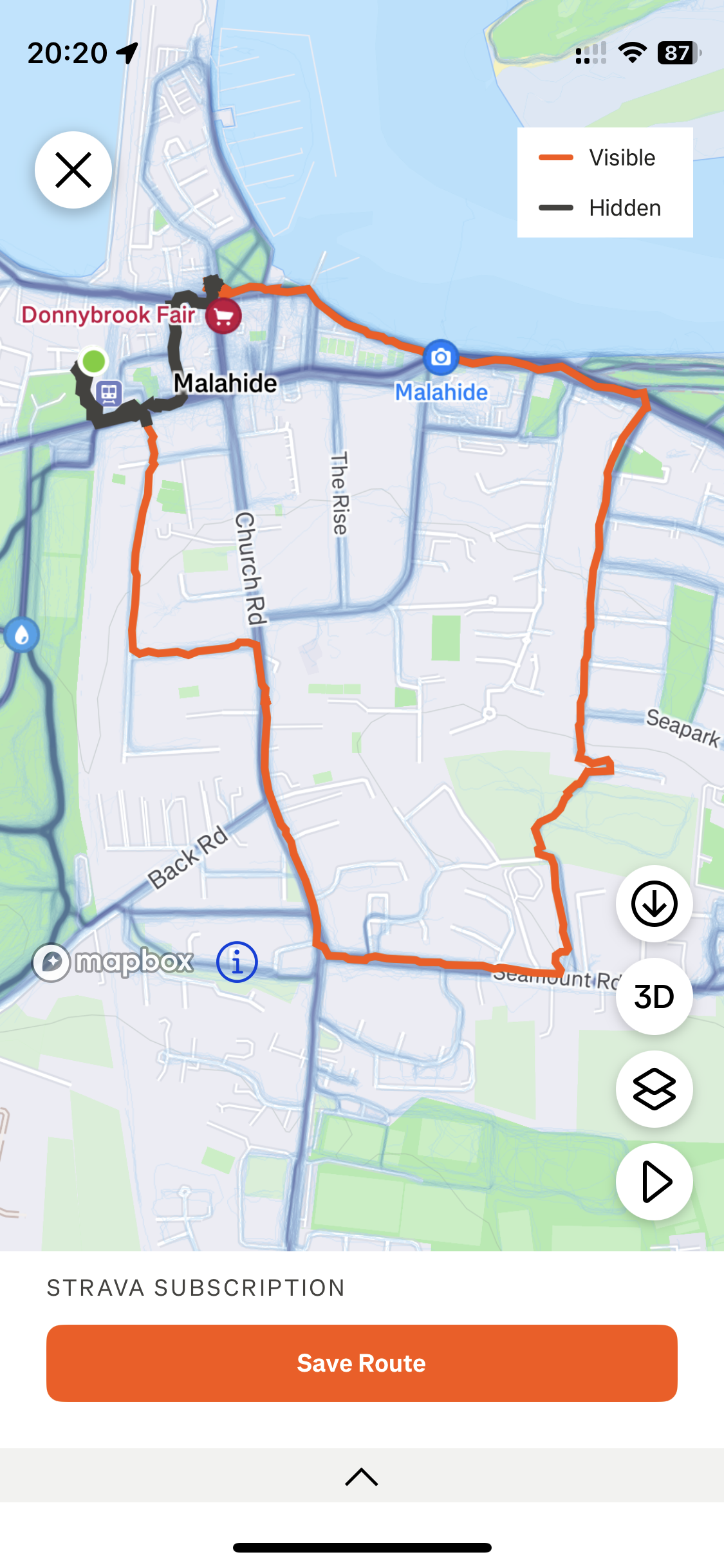Screen dimensions: 724x1568
Task: Open the Malahide photo marker
Action: click(441, 357)
